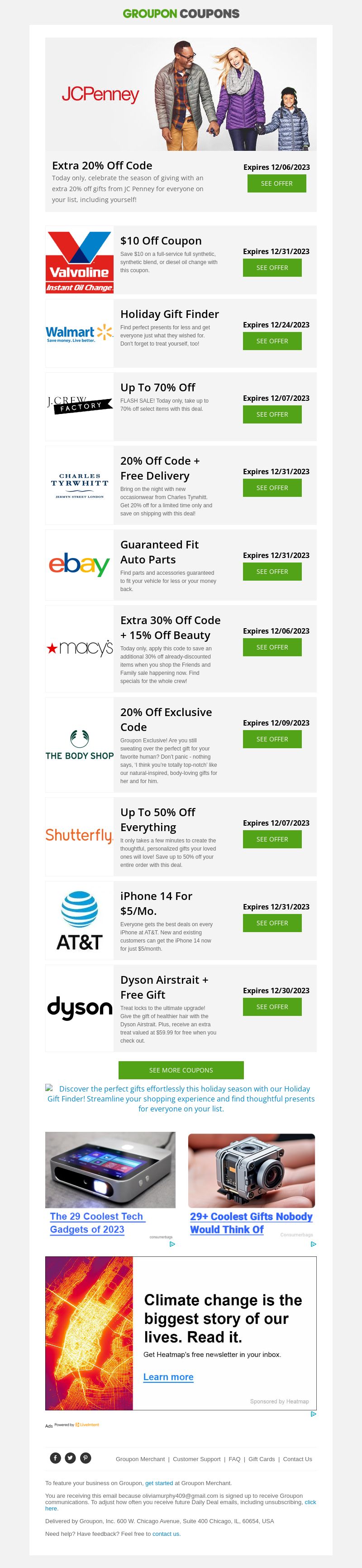This screenshot has width=362, height=1568.
Task: Open the Valvoline $10 Off Coupon offer
Action: point(272,268)
